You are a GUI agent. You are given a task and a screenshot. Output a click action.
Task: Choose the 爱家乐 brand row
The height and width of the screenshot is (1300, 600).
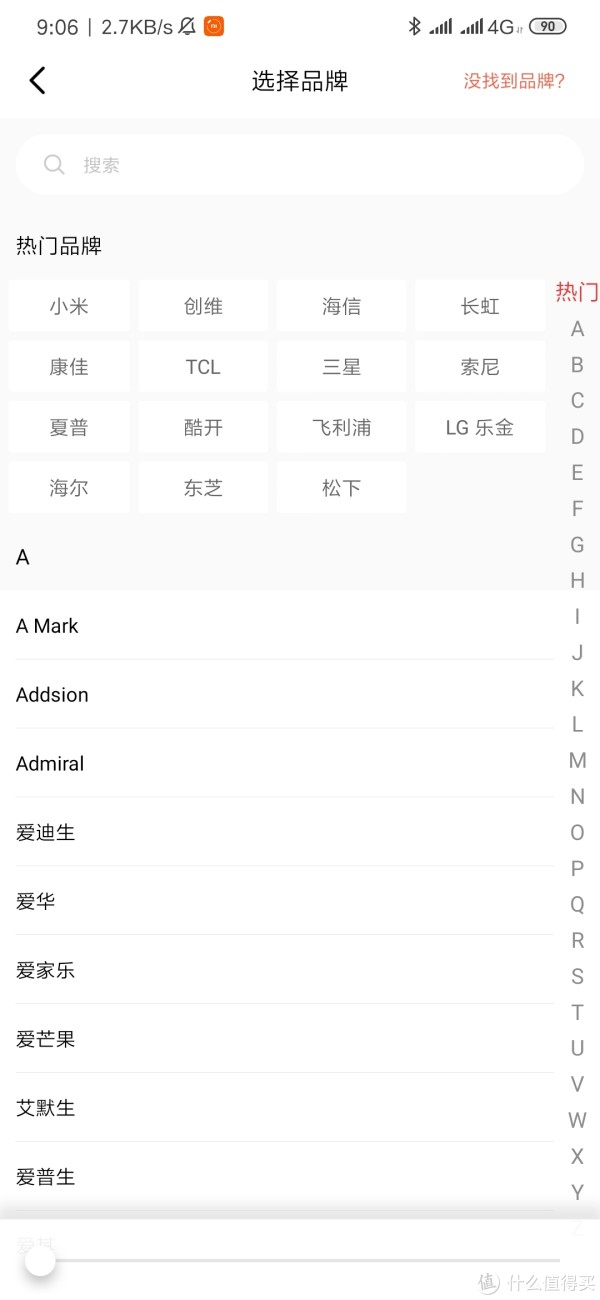[285, 970]
